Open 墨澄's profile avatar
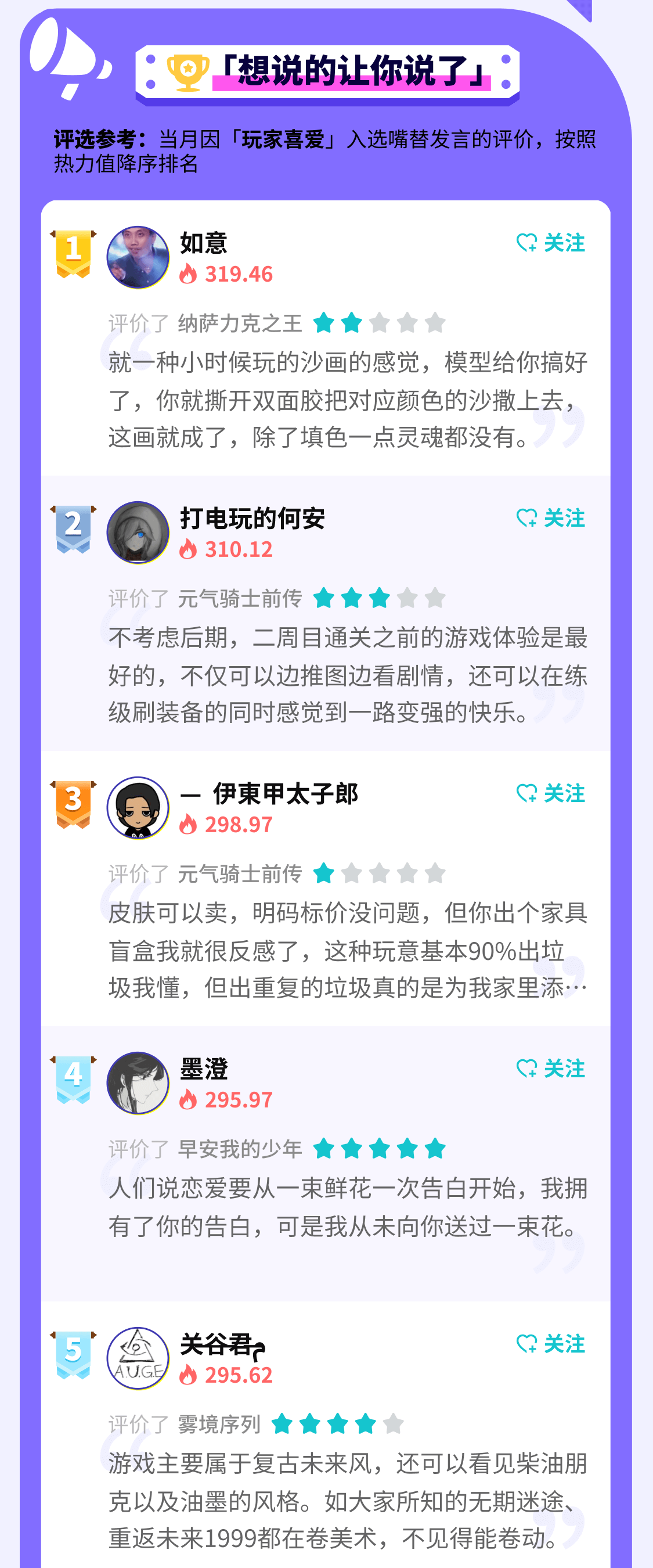Viewport: 653px width, 1568px height. pos(138,1083)
